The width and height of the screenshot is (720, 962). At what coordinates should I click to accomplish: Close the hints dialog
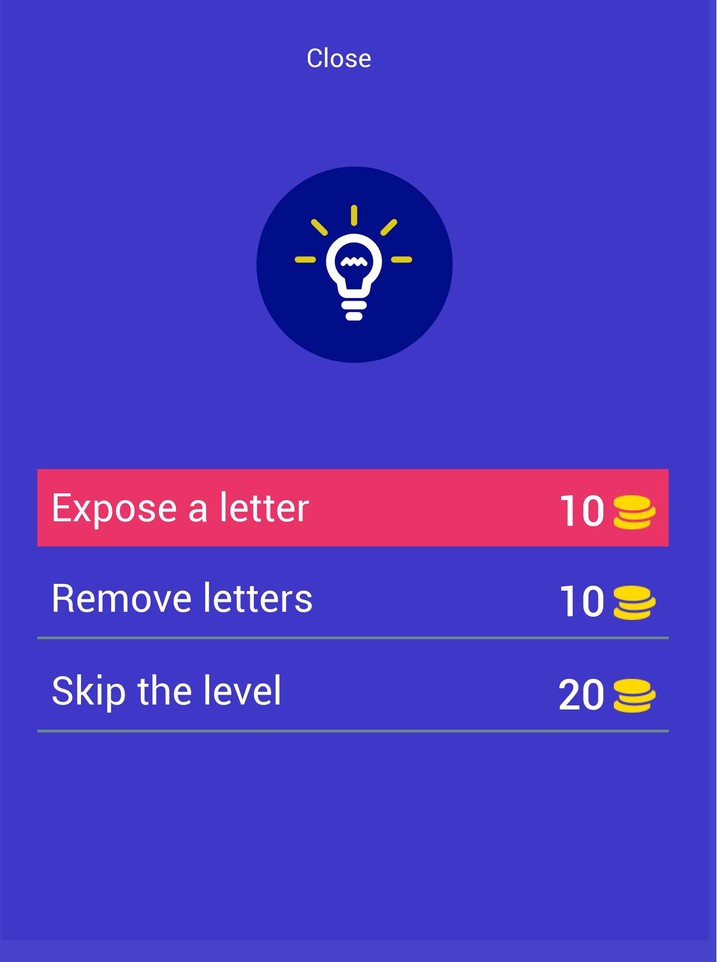point(338,58)
